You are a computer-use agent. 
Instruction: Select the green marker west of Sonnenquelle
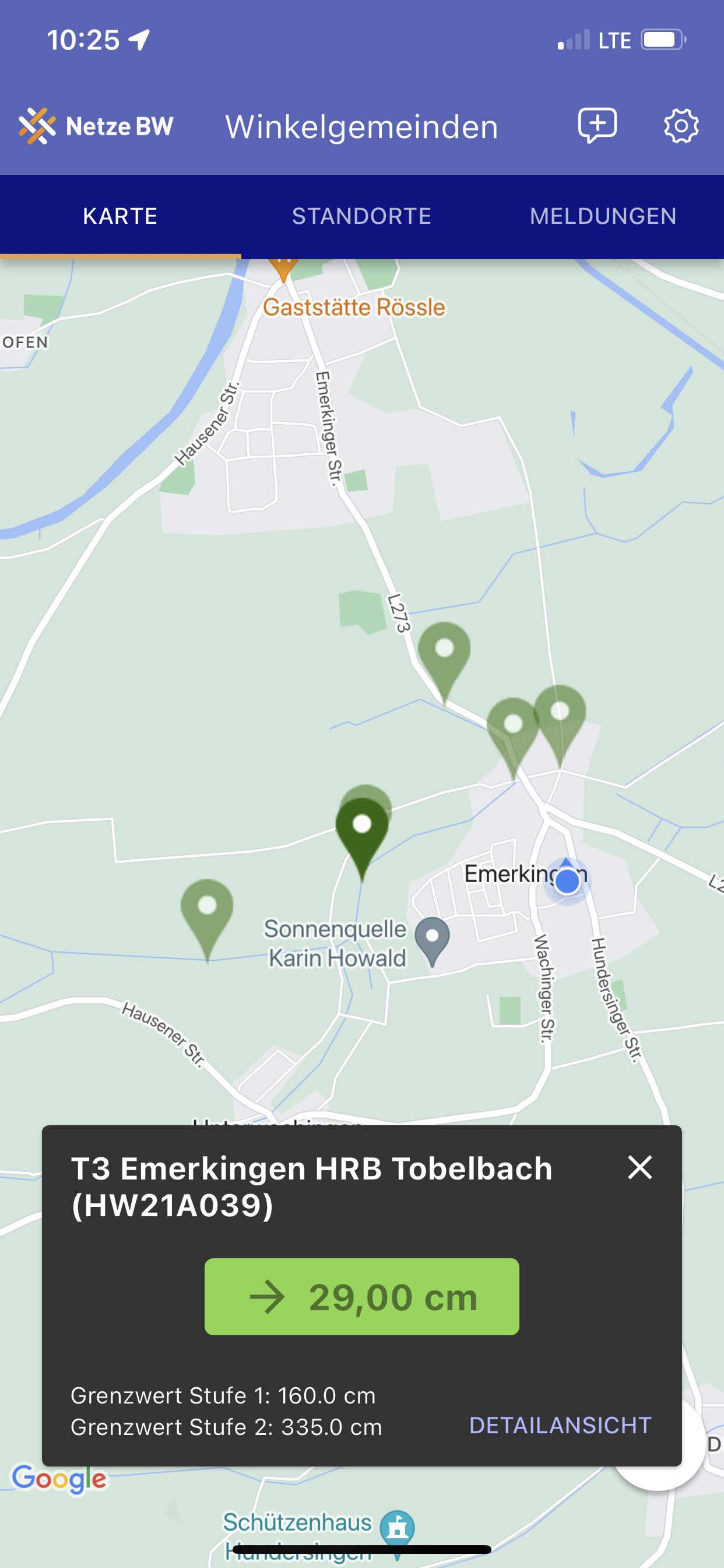[x=207, y=911]
